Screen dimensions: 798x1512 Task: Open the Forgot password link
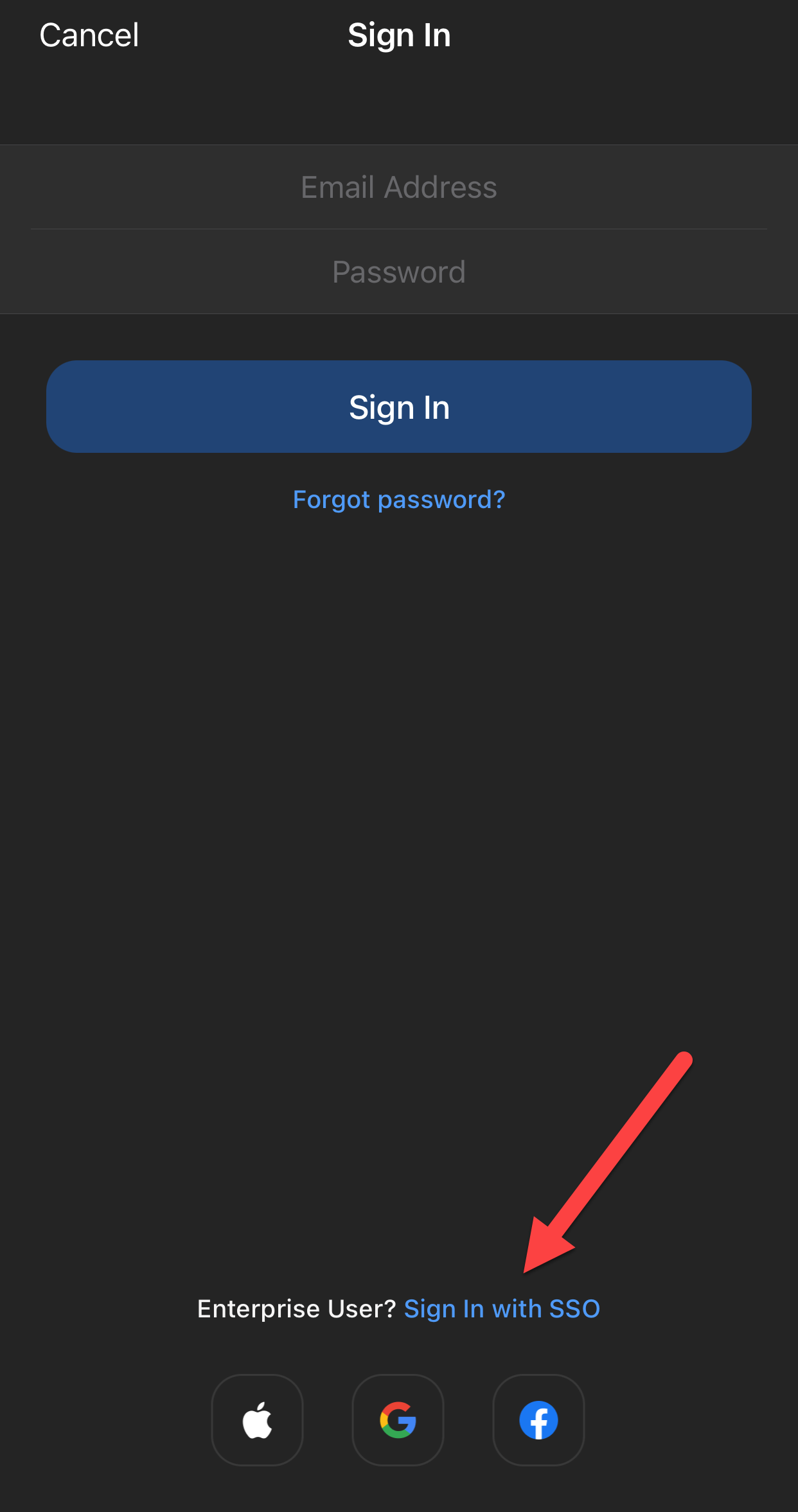tap(398, 500)
